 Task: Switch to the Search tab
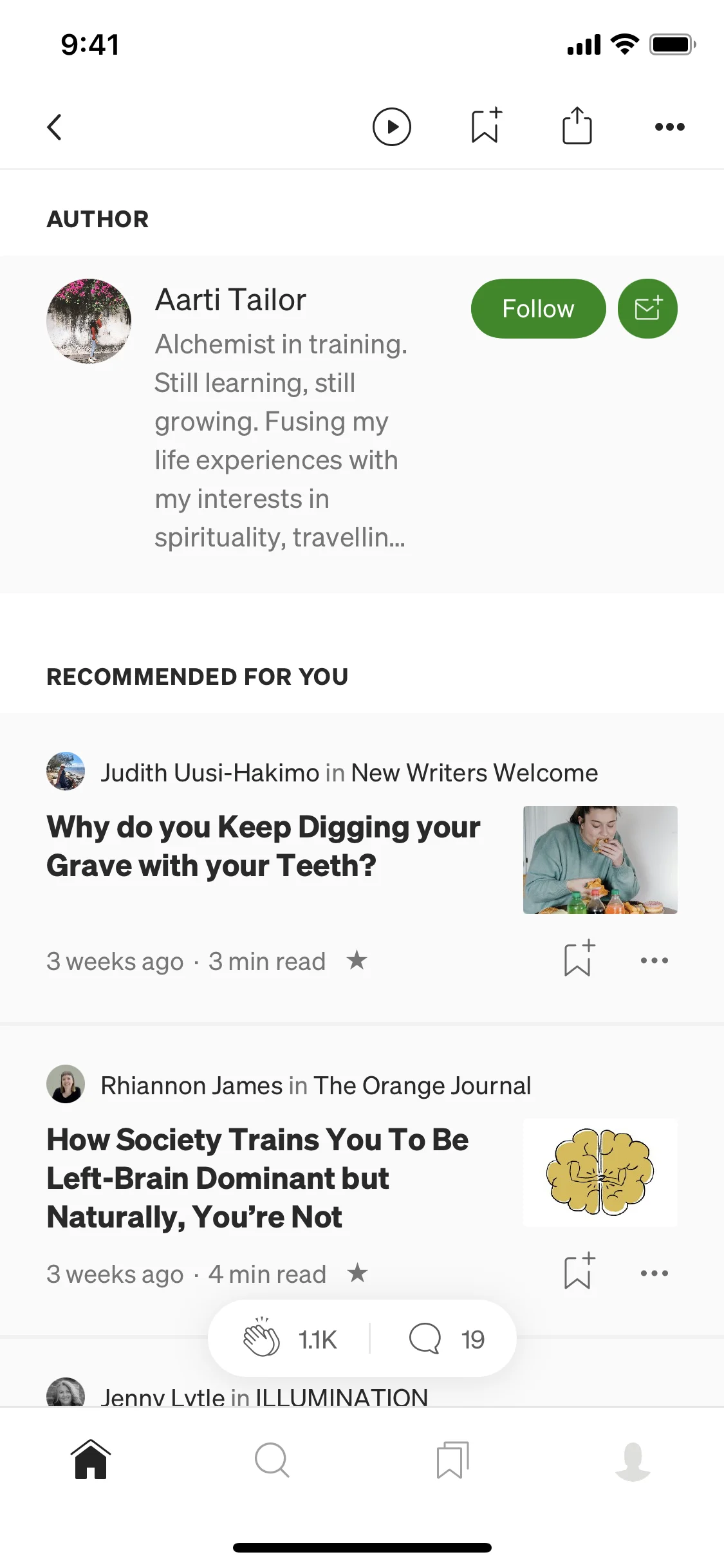click(x=272, y=1460)
